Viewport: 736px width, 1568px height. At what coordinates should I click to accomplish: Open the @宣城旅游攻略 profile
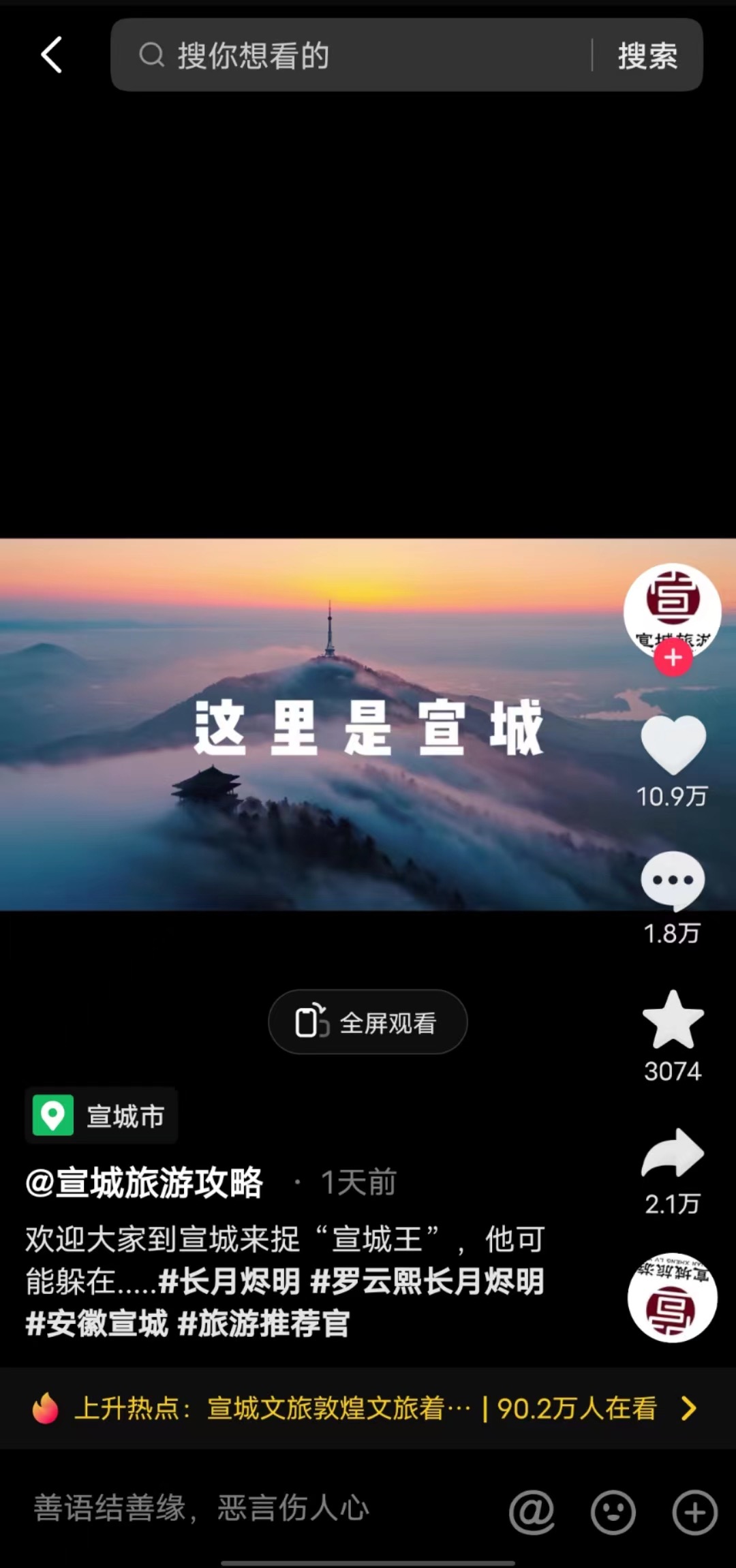coord(144,1182)
